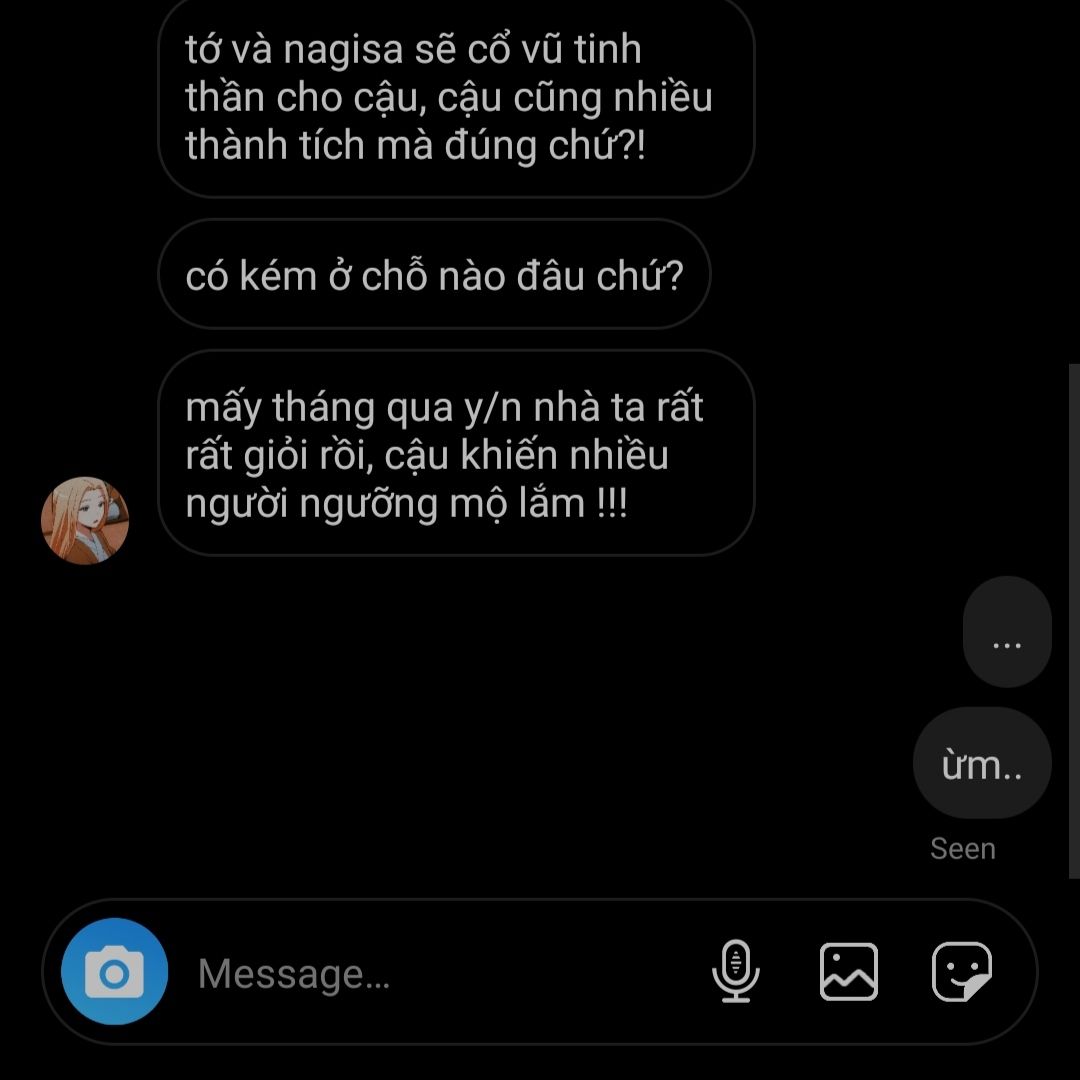This screenshot has height=1080, width=1080.
Task: Open the sender's profile picture
Action: [x=85, y=520]
